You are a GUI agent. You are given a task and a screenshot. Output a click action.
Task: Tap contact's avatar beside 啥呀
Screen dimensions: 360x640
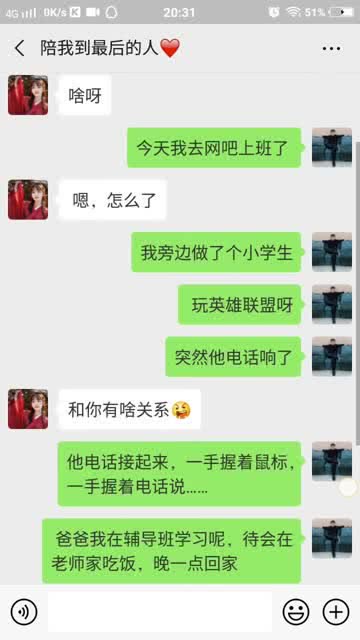[28, 95]
